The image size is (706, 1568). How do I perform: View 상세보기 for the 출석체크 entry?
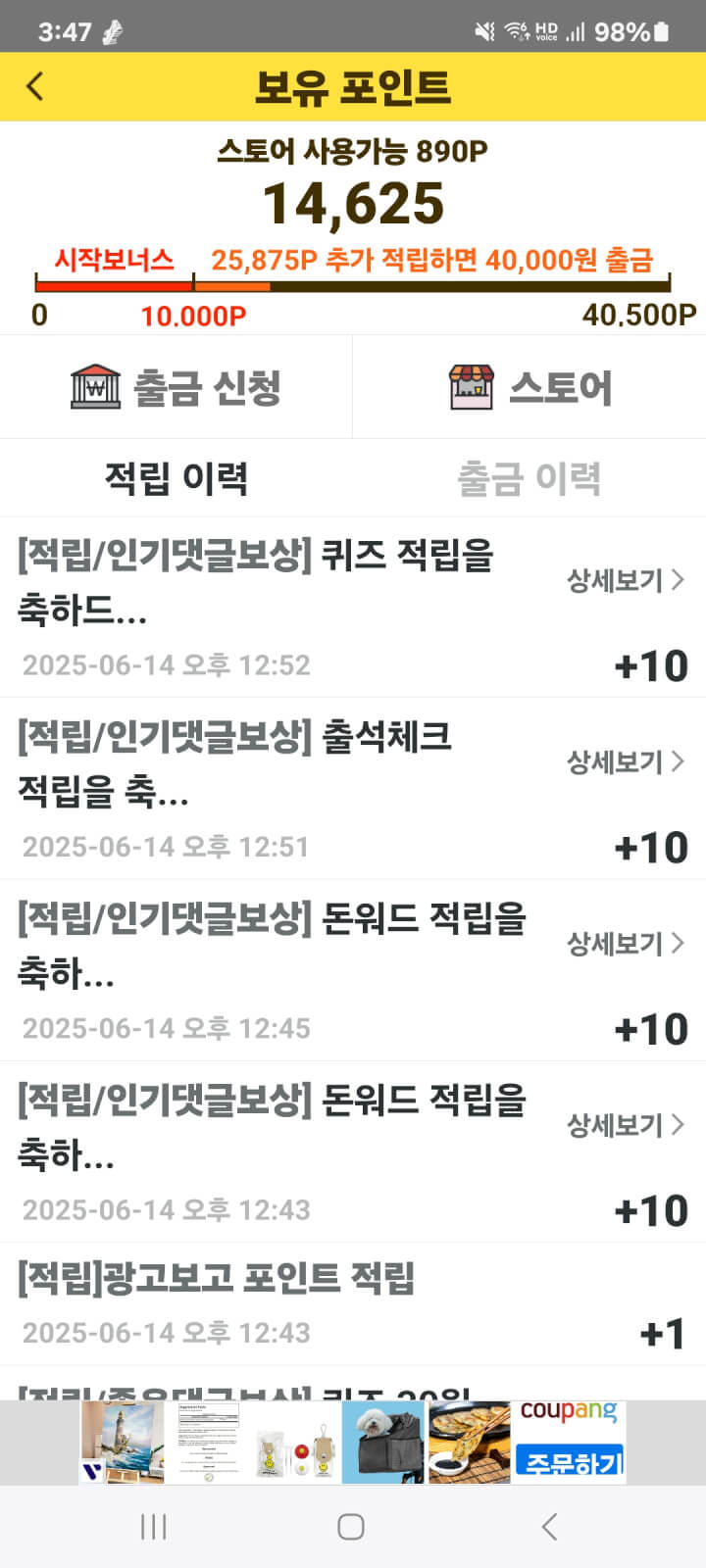coord(625,761)
